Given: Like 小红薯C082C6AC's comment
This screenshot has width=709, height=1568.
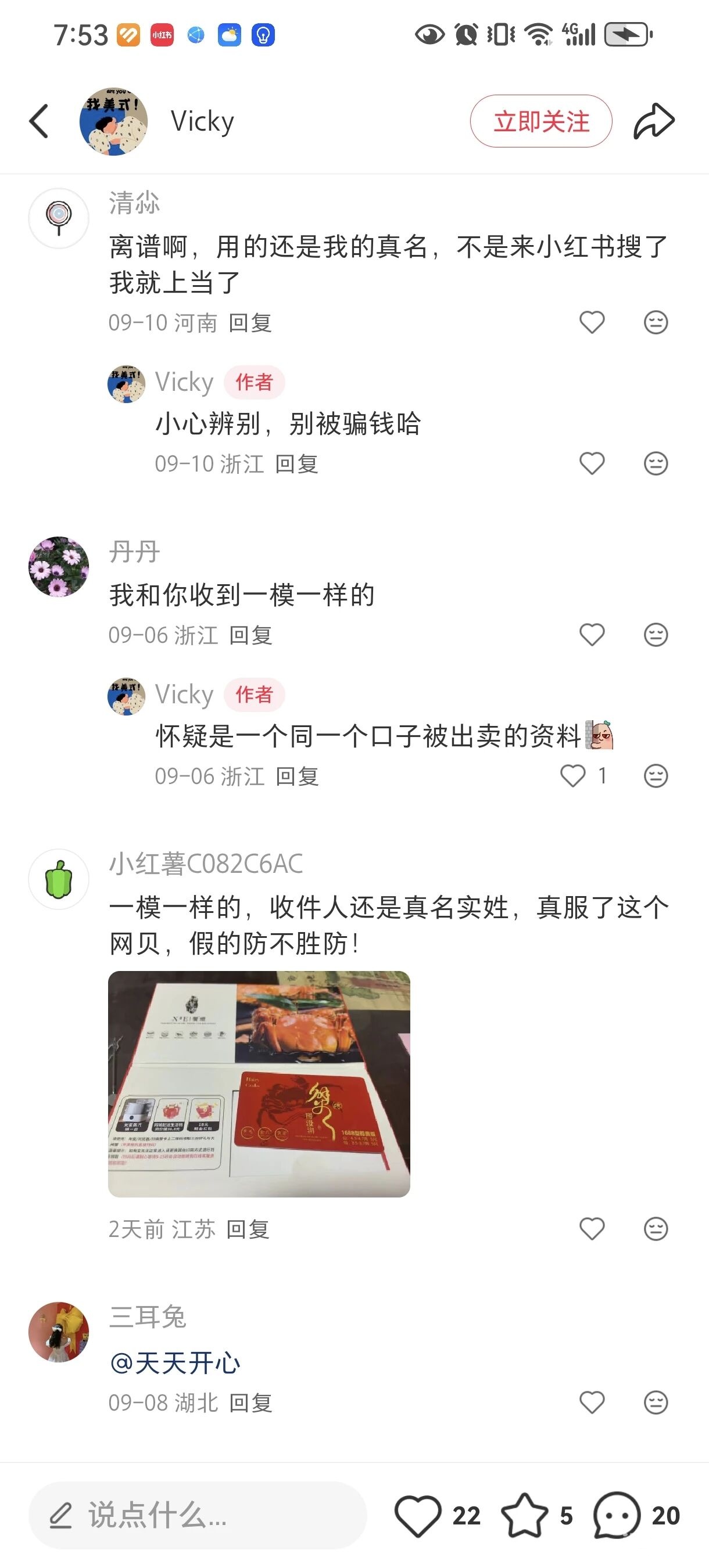Looking at the screenshot, I should (592, 1229).
